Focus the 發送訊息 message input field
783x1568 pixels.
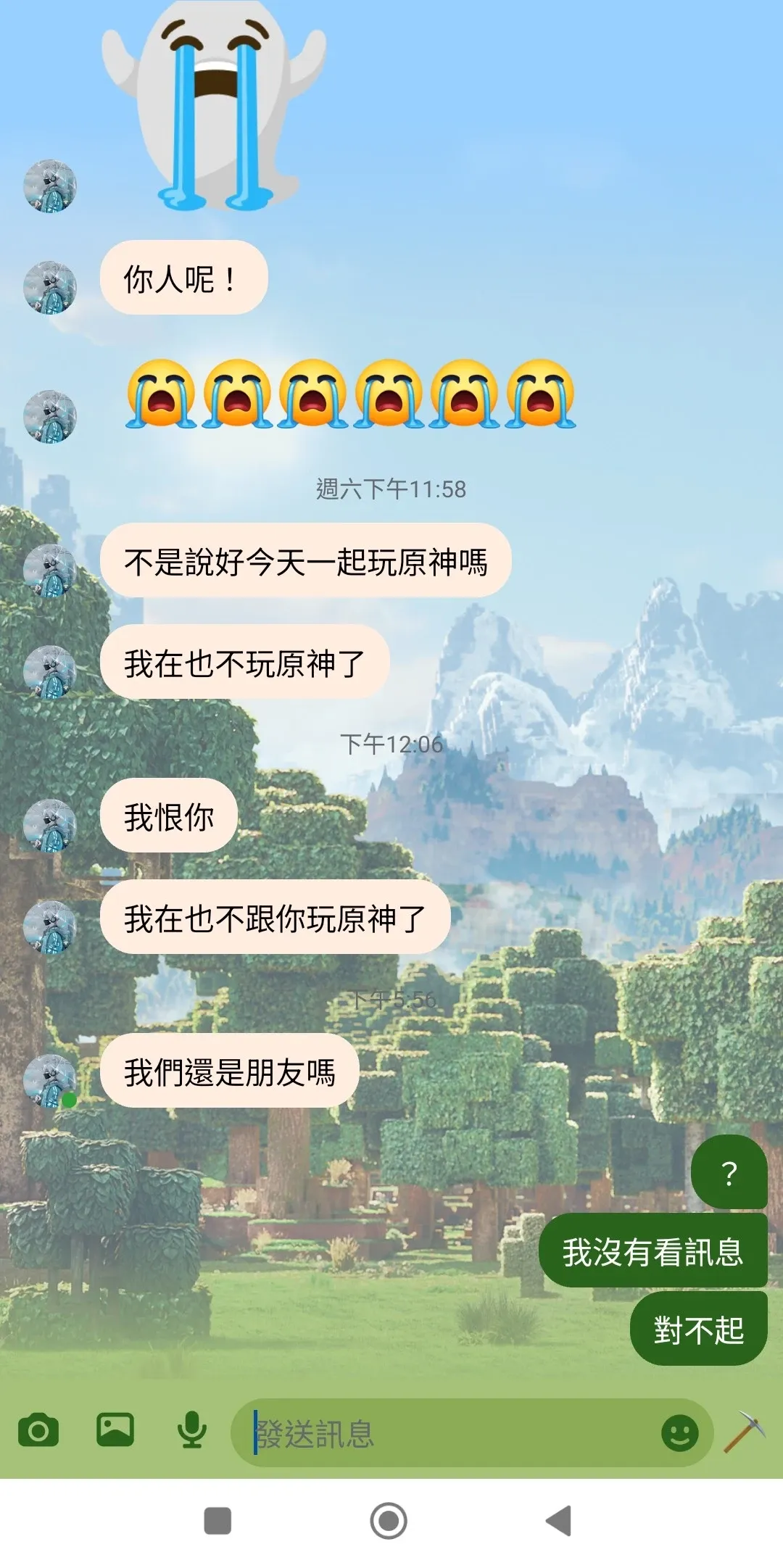[449, 1433]
